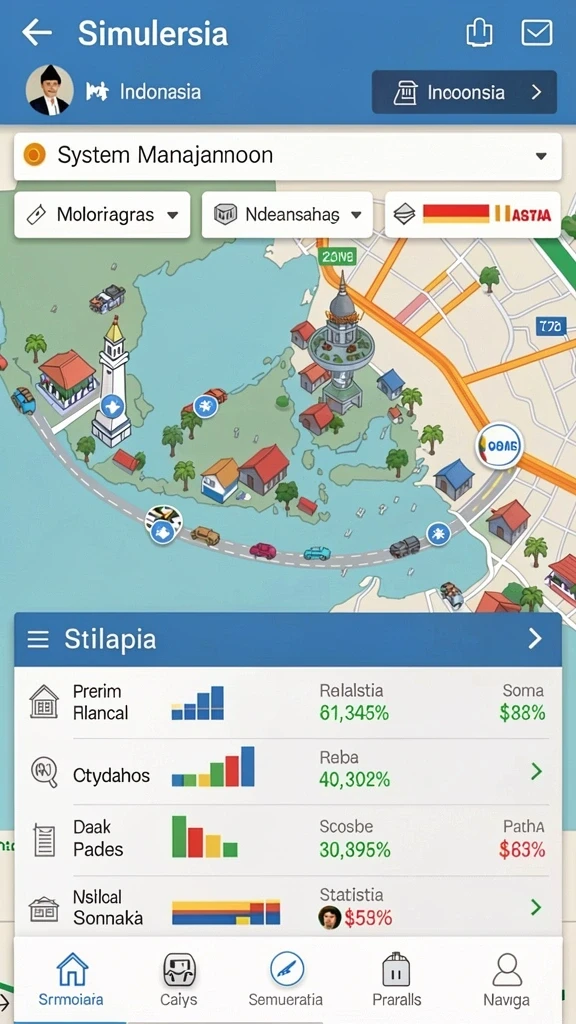Expand the System Manajannoon dropdown
576x1024 pixels.
pos(287,156)
